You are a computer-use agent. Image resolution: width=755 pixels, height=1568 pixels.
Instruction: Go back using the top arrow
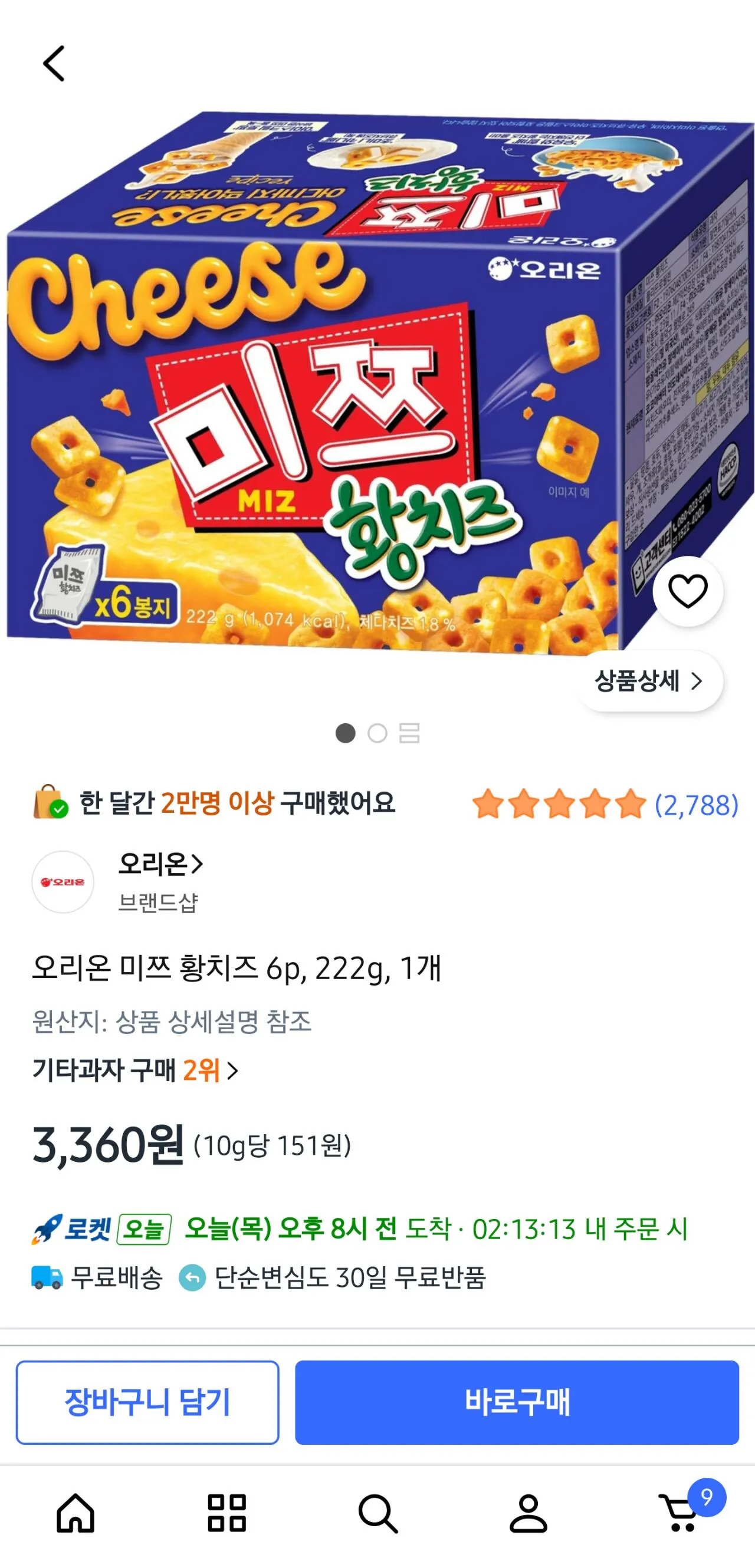pos(54,63)
